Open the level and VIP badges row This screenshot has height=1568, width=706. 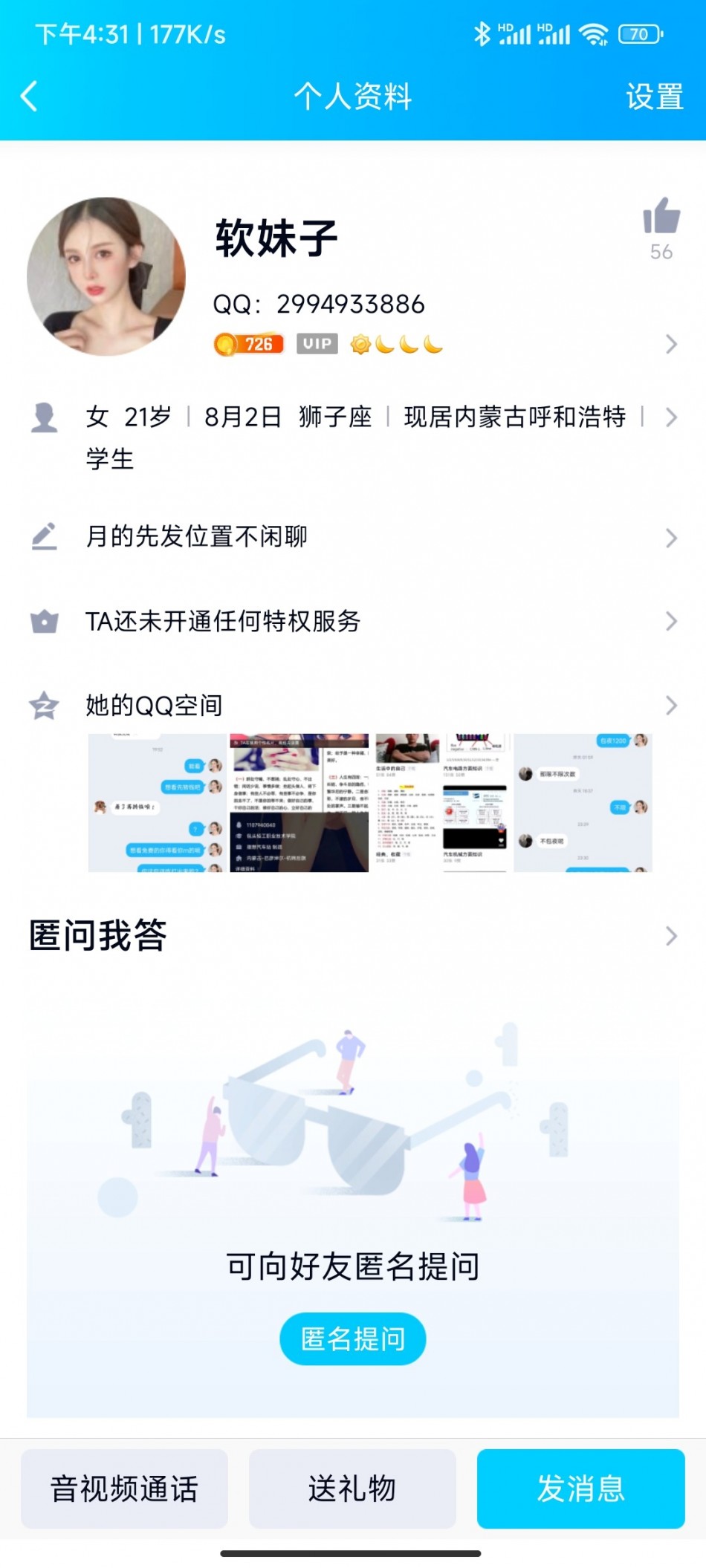pos(446,344)
